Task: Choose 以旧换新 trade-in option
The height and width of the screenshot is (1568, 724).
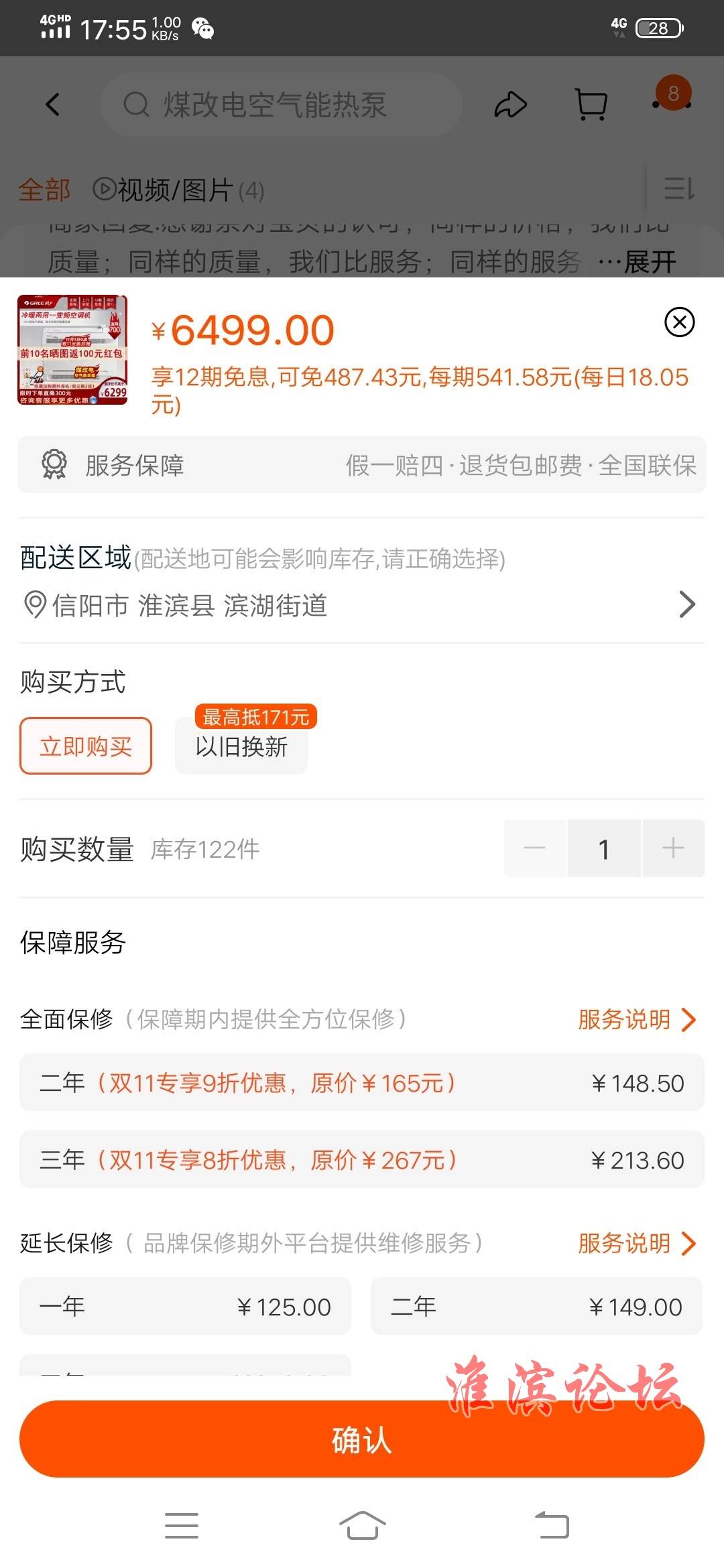Action: coord(241,746)
